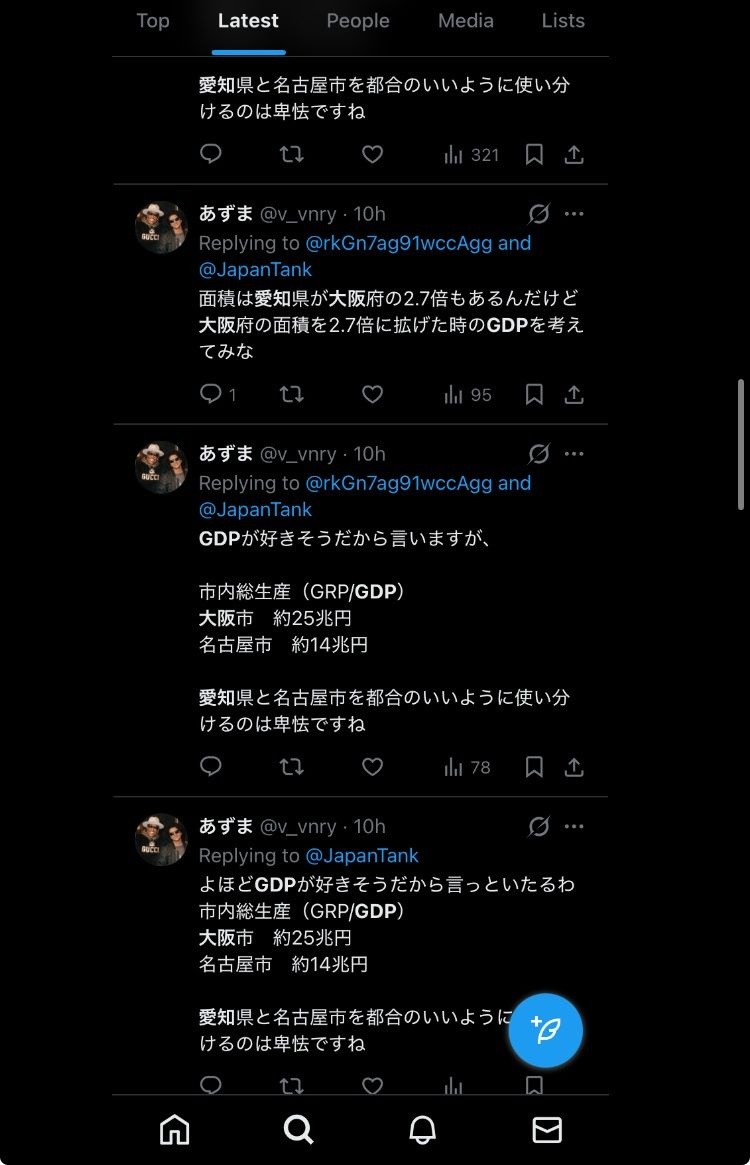Screen dimensions: 750x1165
Task: Open notifications bell
Action: click(x=423, y=1129)
